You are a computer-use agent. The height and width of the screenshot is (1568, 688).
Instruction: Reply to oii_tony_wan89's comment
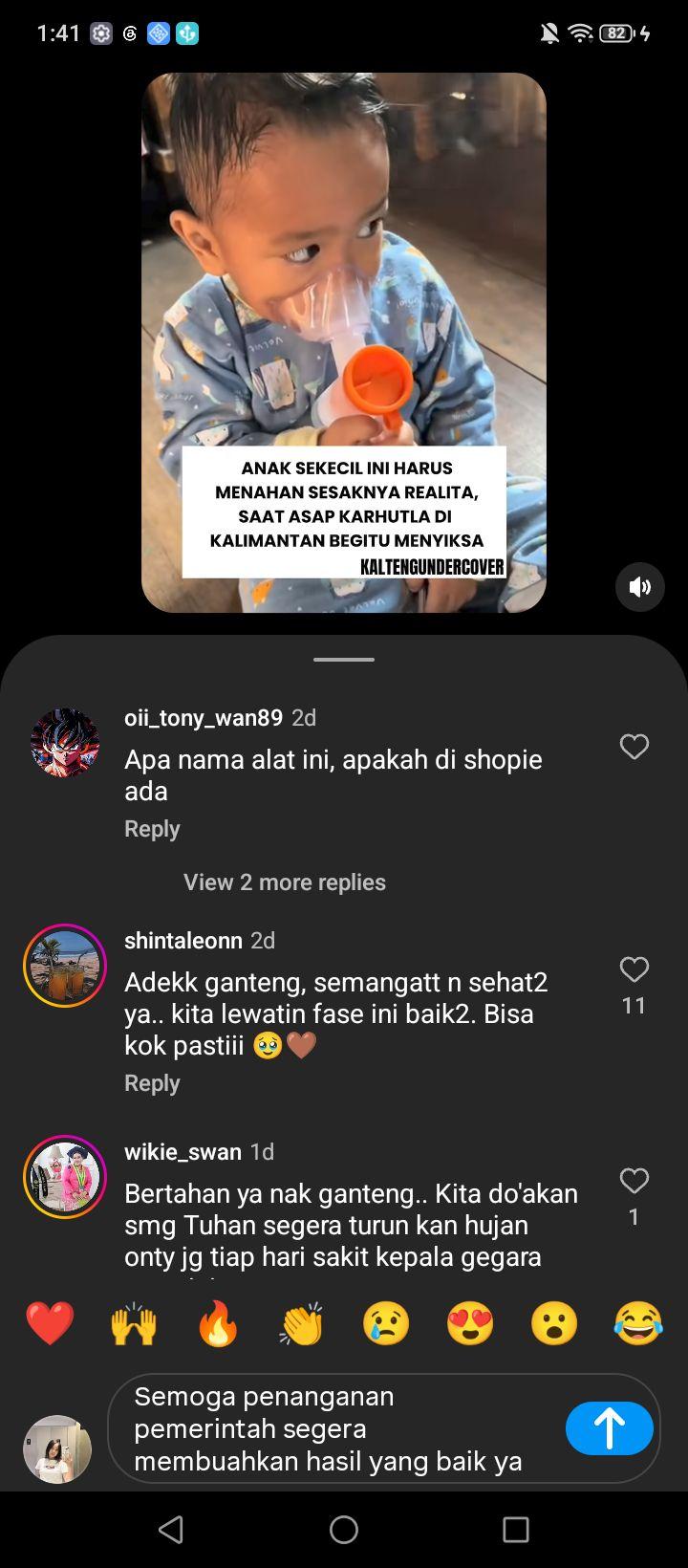pos(152,829)
